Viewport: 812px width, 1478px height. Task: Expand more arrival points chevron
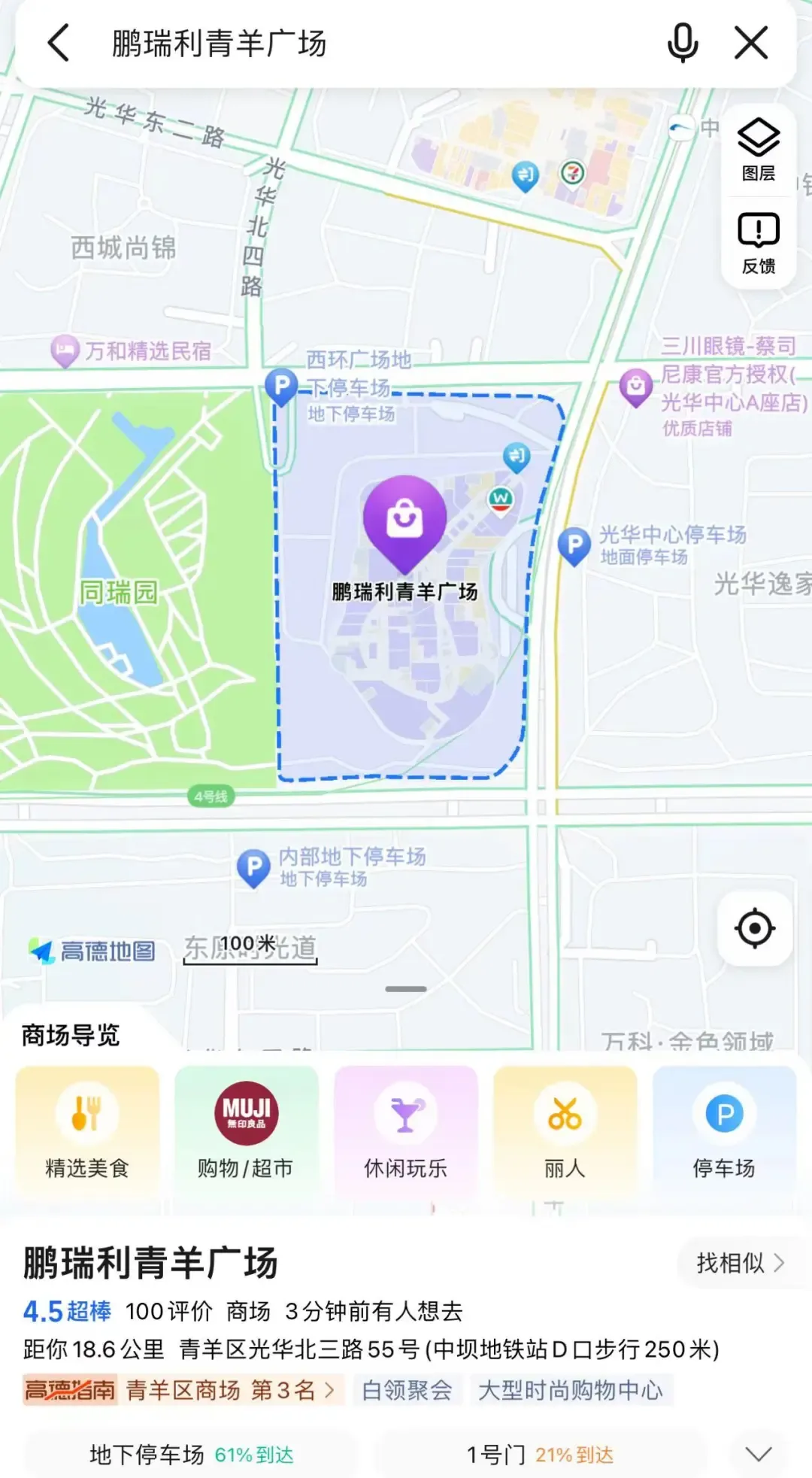coord(758,1455)
